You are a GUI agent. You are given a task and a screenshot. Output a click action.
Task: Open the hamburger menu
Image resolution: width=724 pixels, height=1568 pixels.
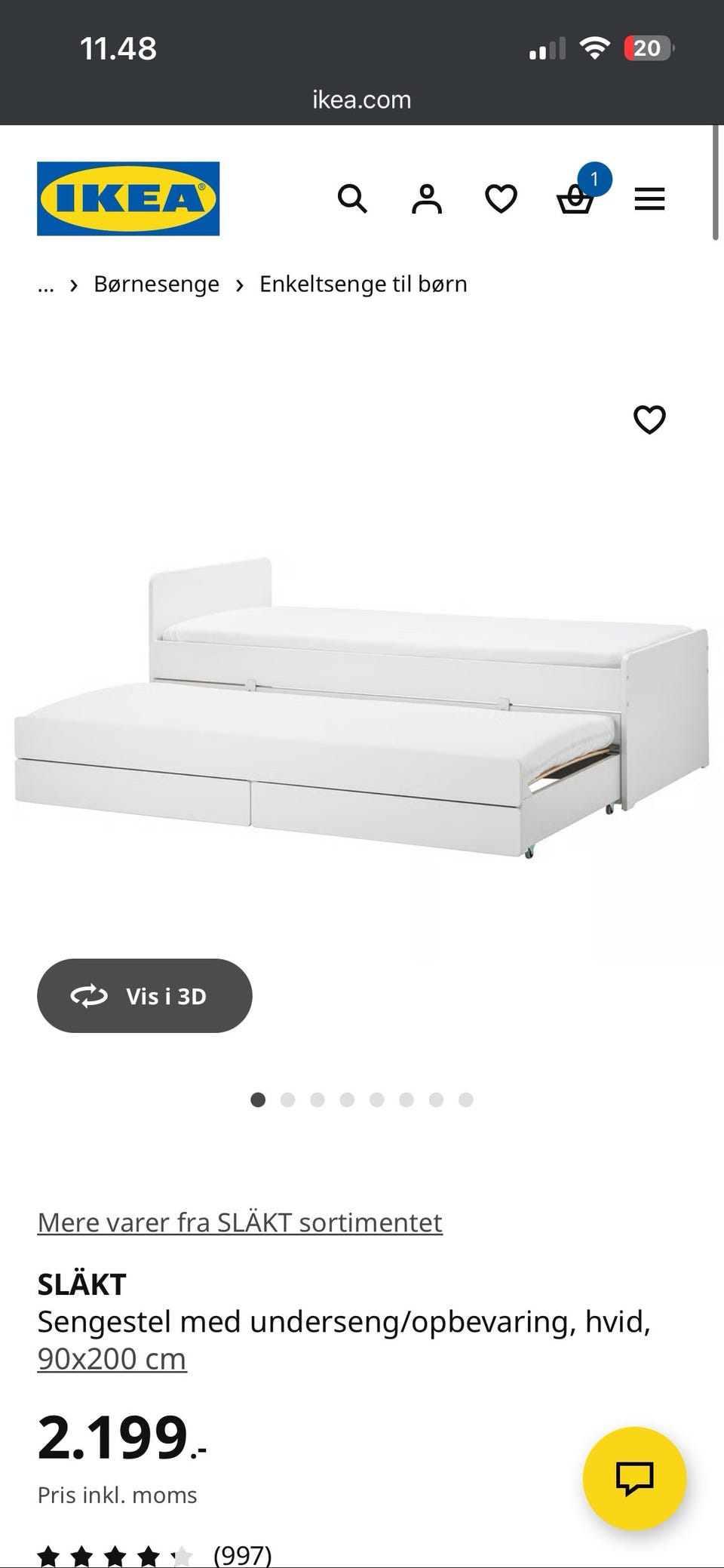[x=649, y=199]
